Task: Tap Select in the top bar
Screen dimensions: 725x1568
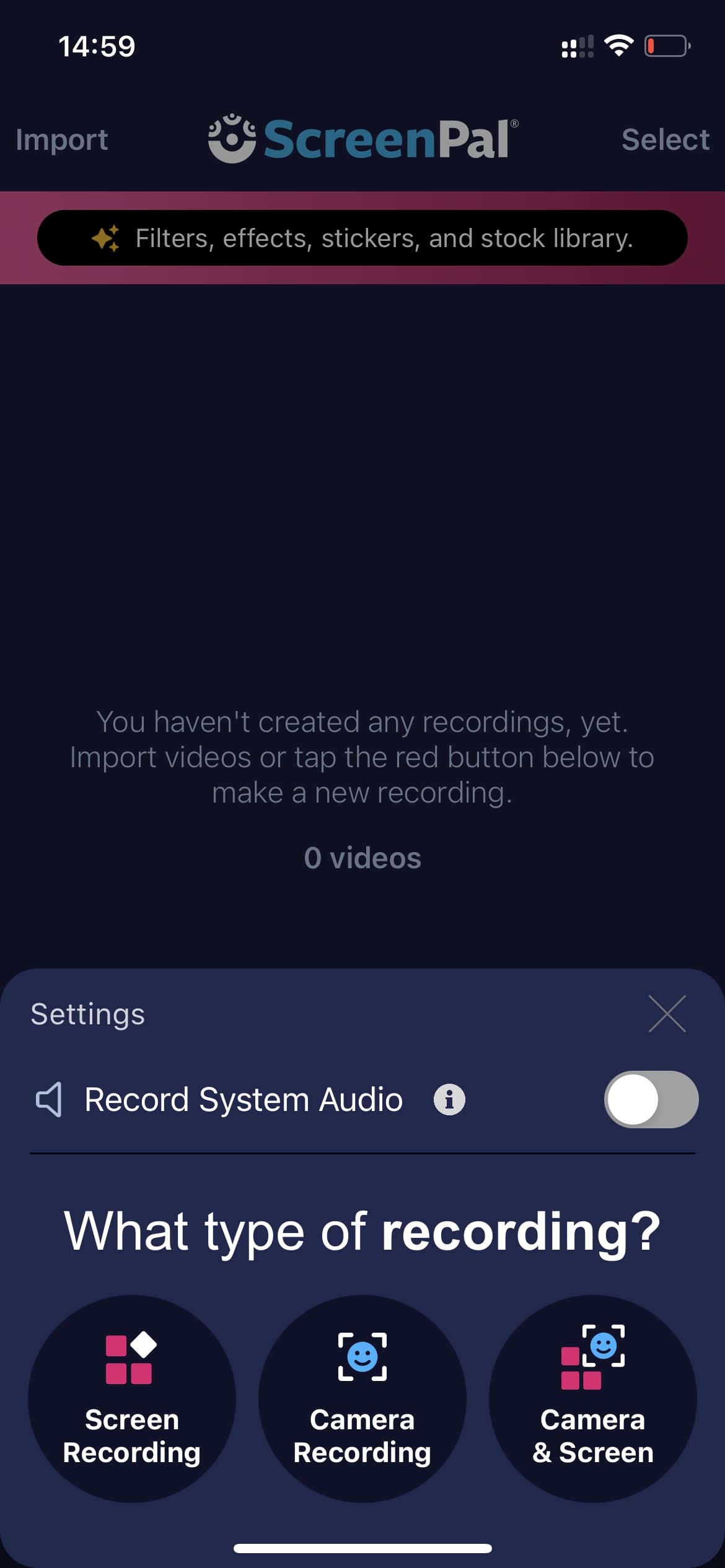Action: point(666,140)
